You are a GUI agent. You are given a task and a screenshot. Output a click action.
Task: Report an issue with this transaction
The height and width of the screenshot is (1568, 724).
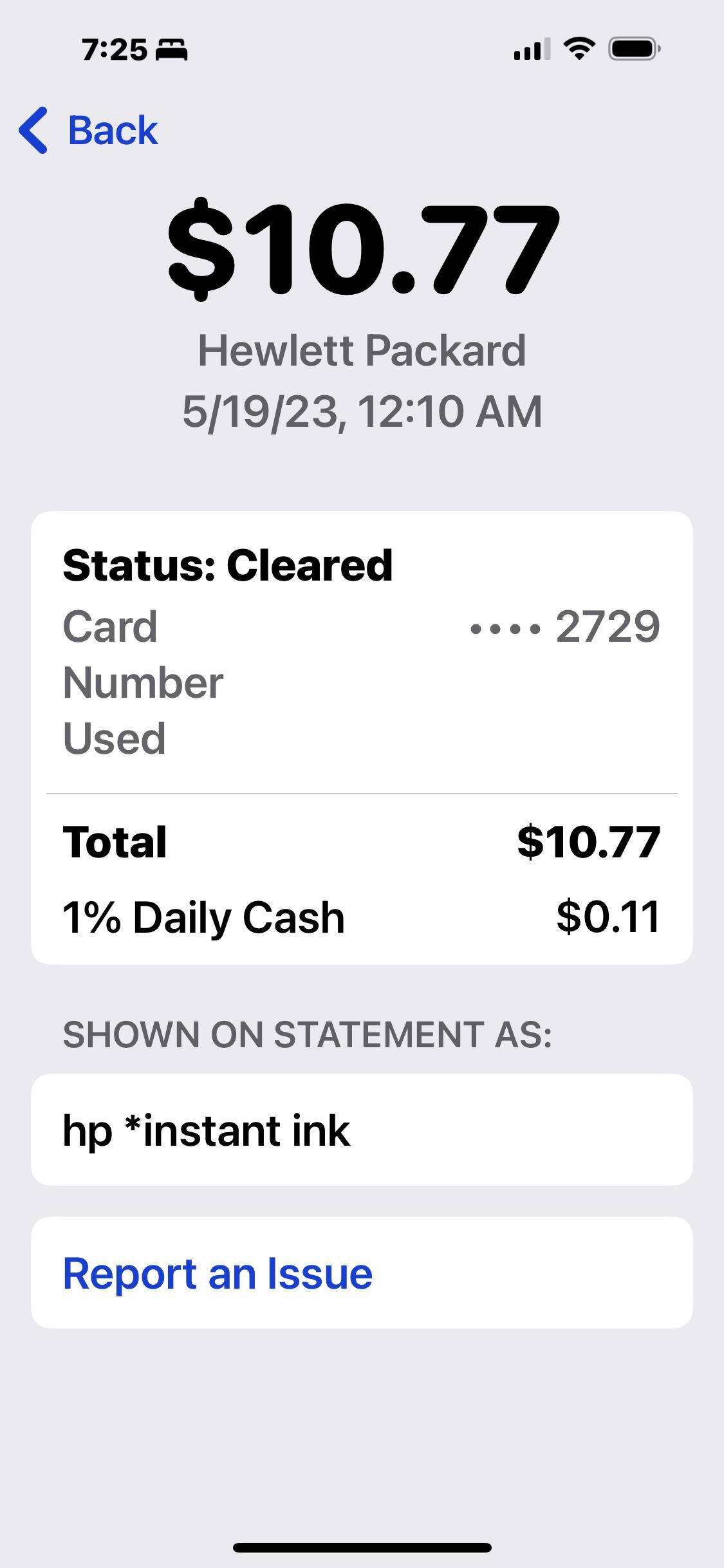218,1273
